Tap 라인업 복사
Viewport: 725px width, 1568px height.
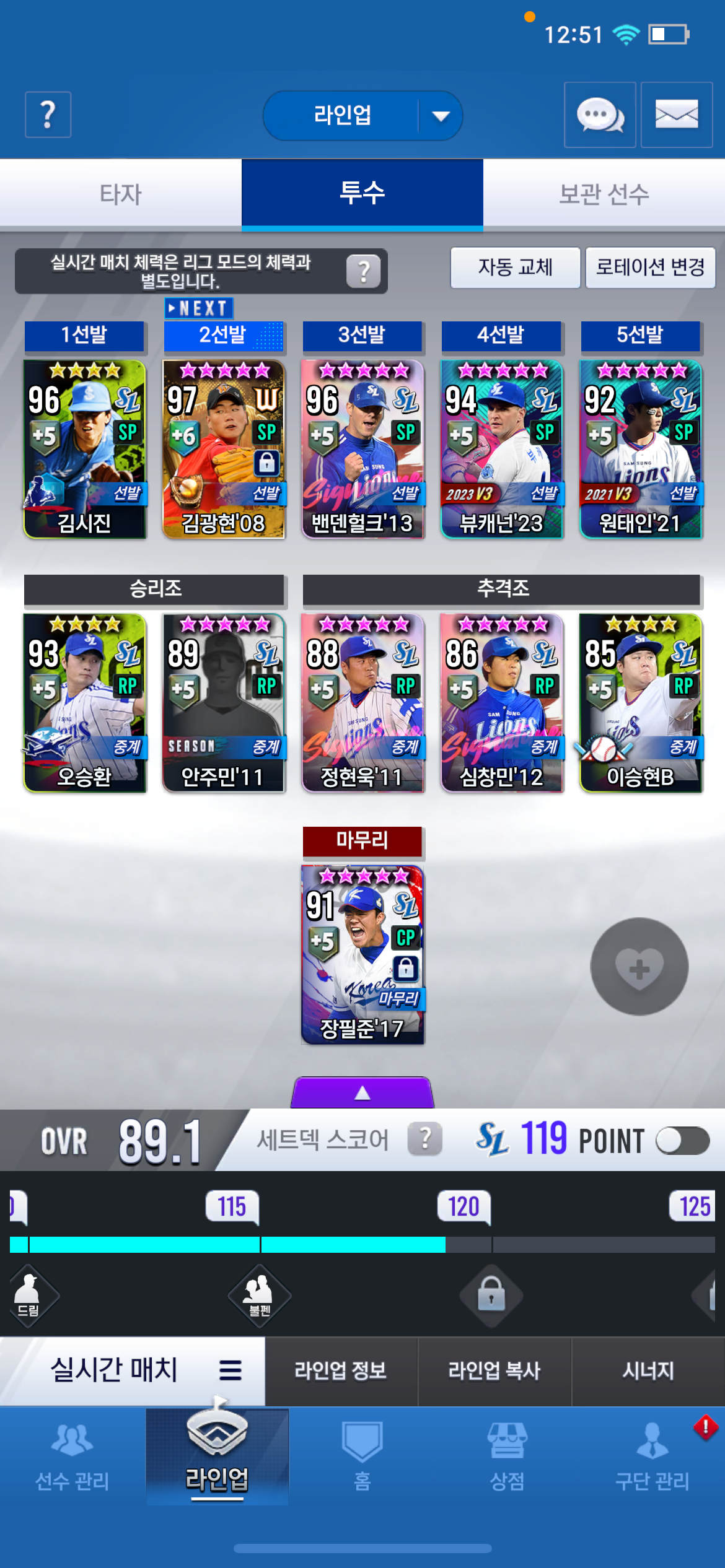(x=494, y=1371)
